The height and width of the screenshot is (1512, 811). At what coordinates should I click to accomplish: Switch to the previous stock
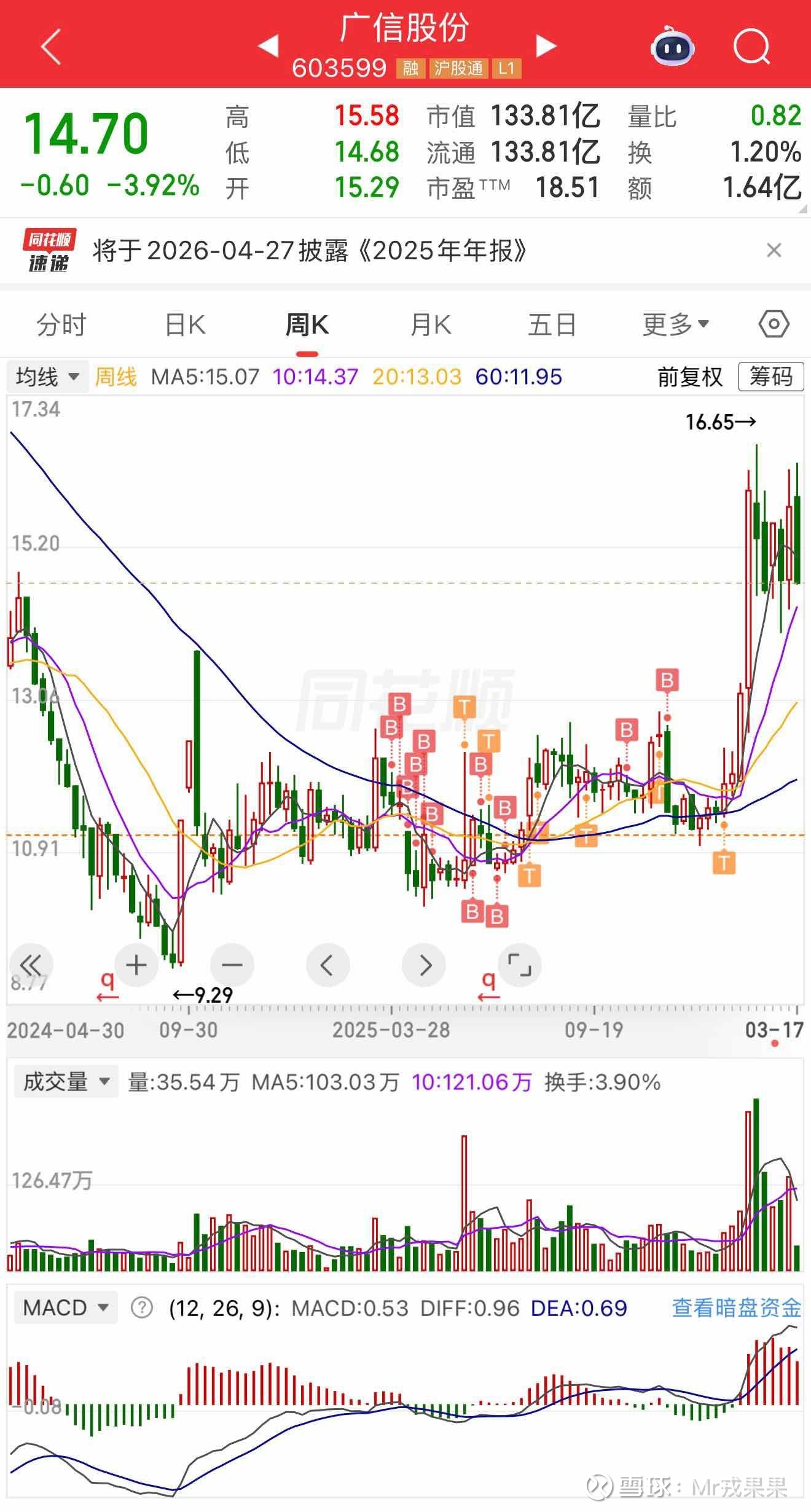[268, 46]
